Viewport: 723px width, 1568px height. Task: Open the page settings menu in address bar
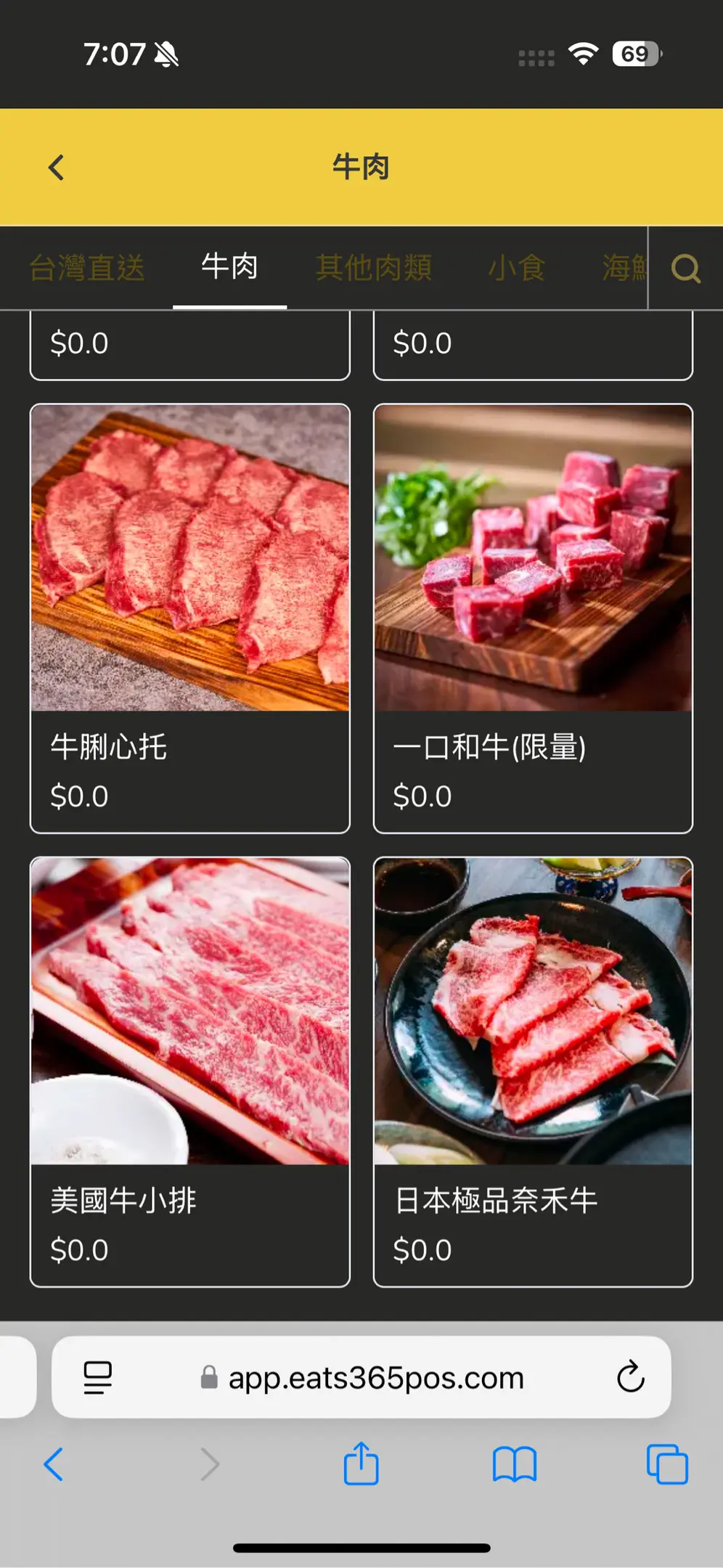[98, 1377]
